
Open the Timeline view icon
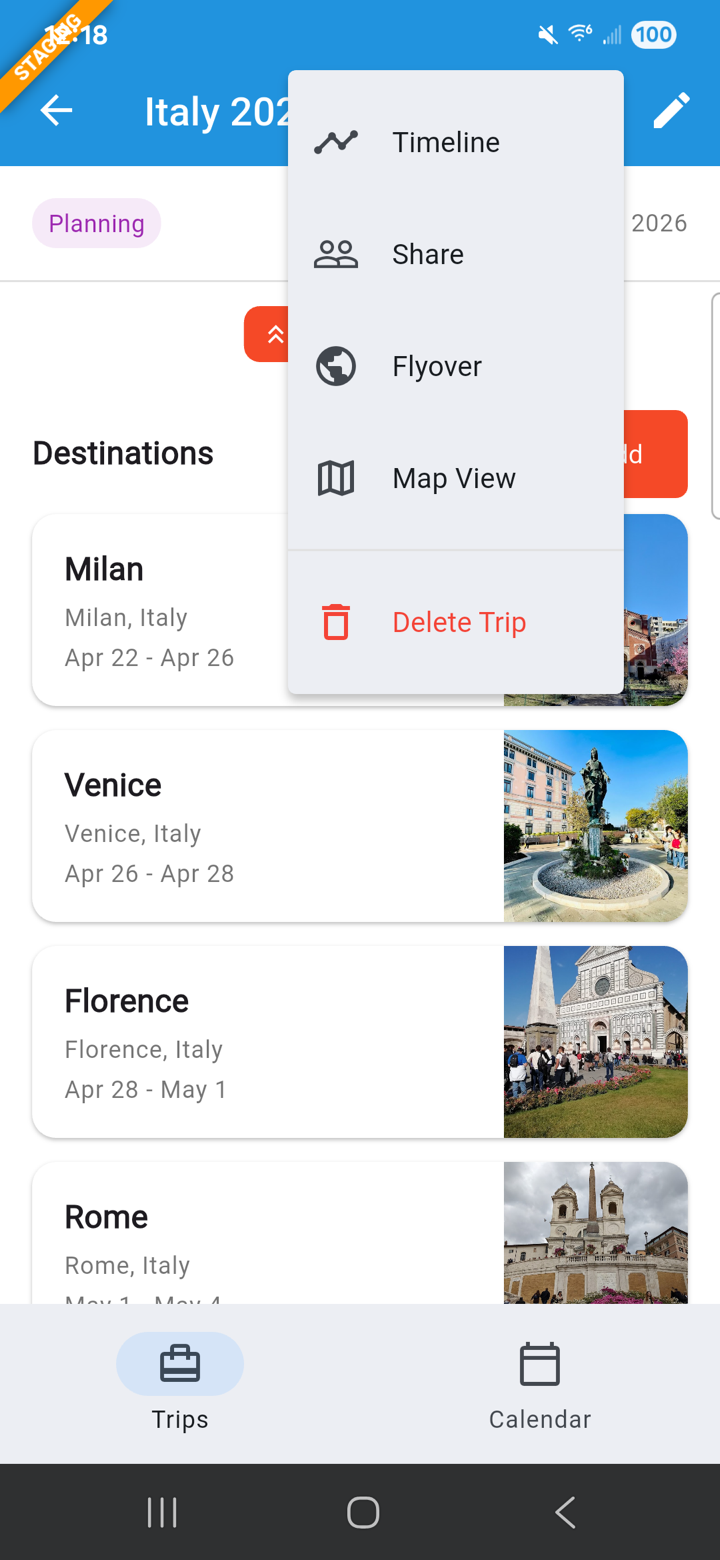[x=336, y=142]
